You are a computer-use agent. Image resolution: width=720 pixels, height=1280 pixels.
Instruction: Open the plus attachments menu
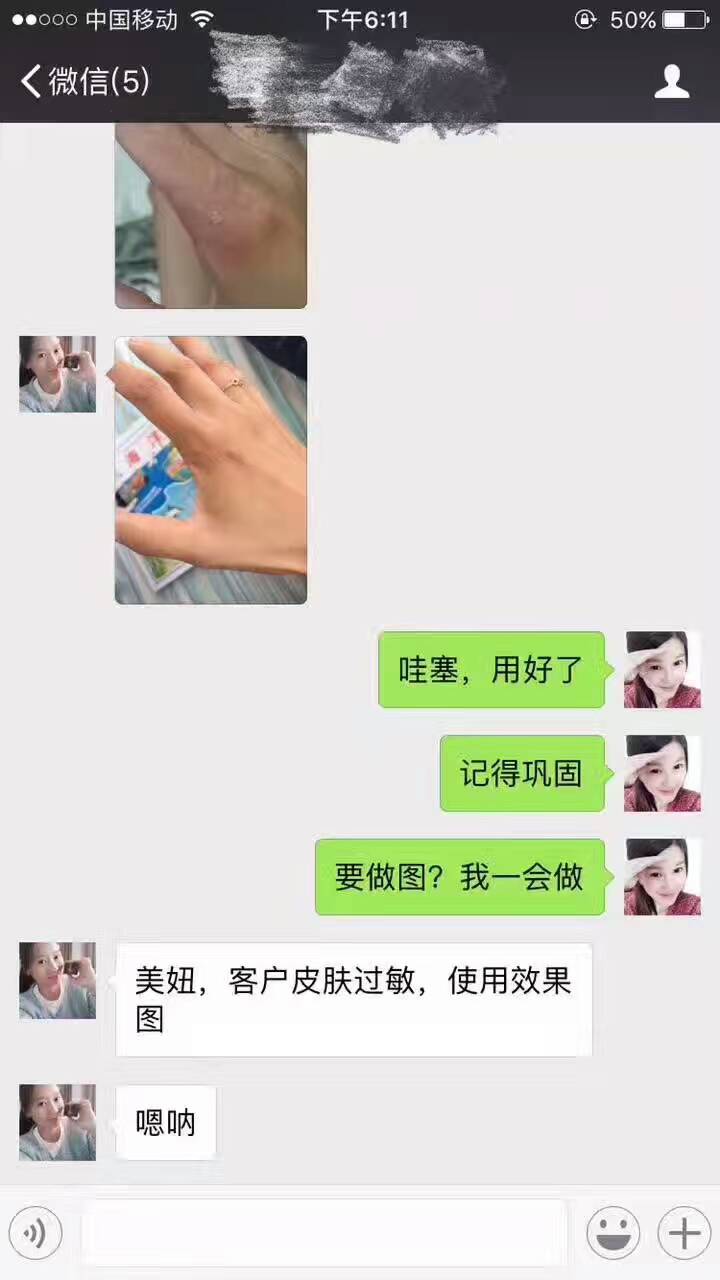click(x=684, y=1233)
